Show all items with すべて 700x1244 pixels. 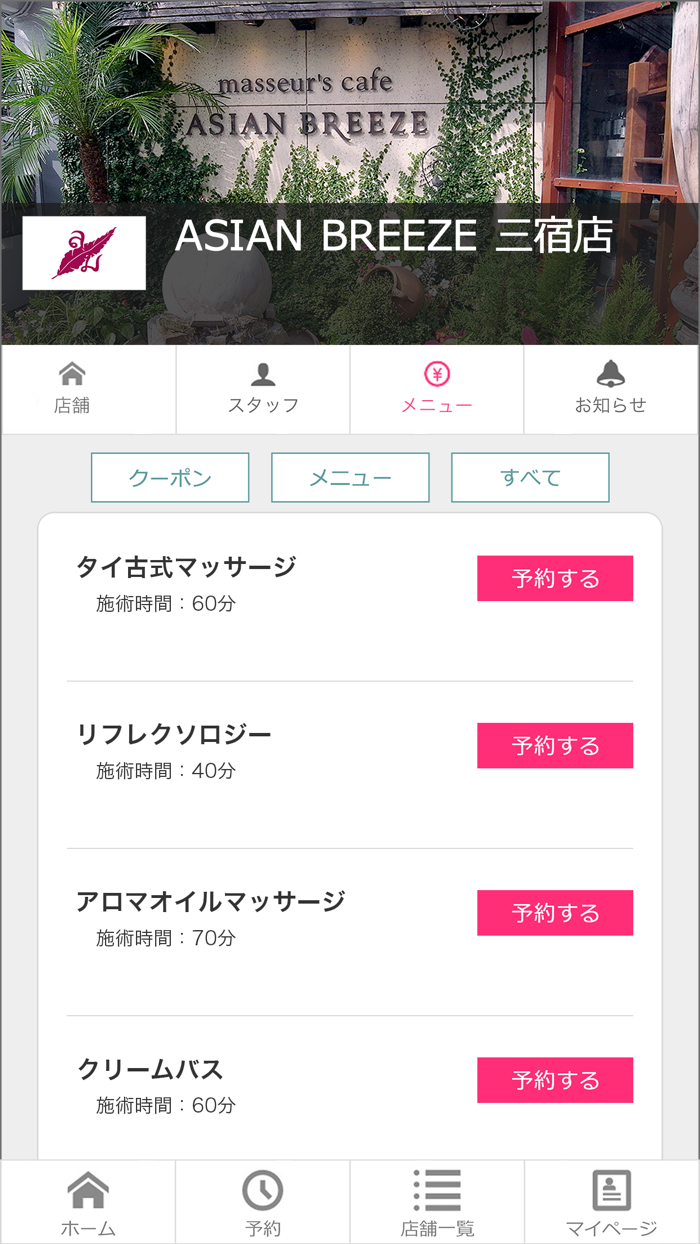coord(530,477)
